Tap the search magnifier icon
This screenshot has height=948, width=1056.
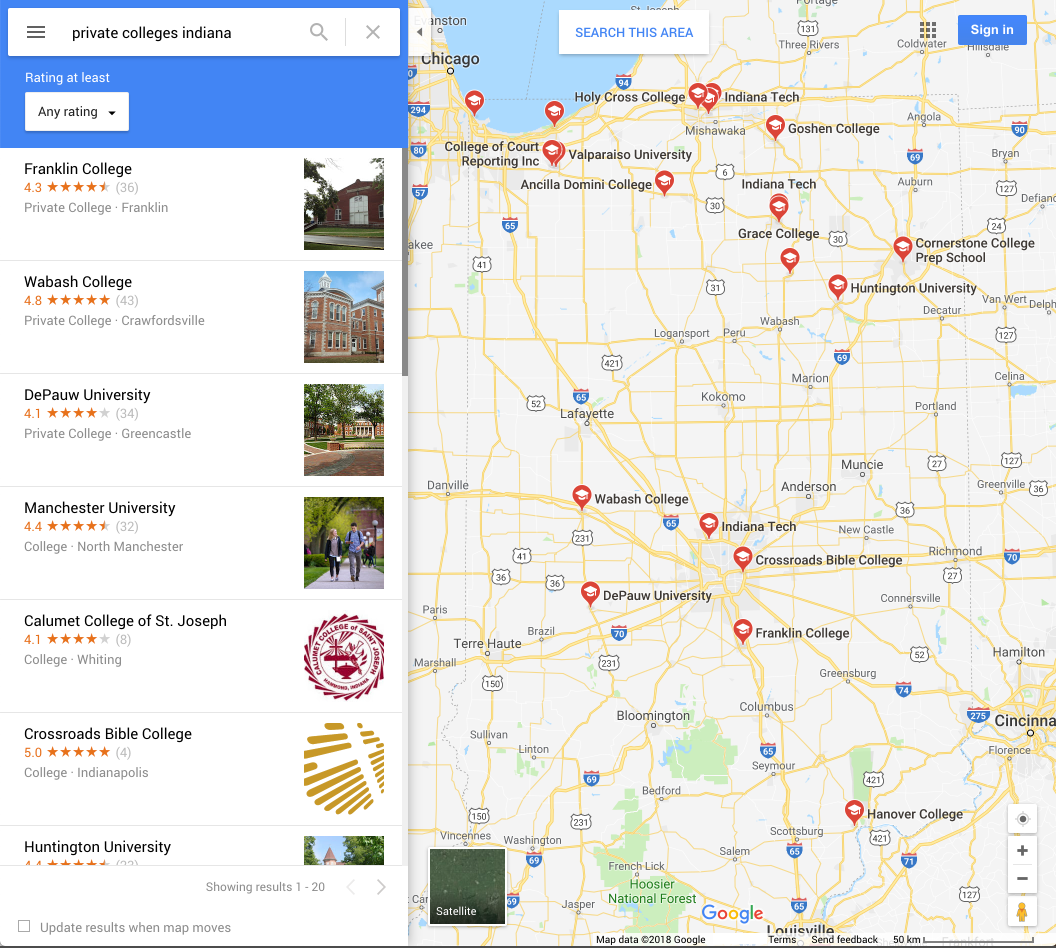point(318,32)
